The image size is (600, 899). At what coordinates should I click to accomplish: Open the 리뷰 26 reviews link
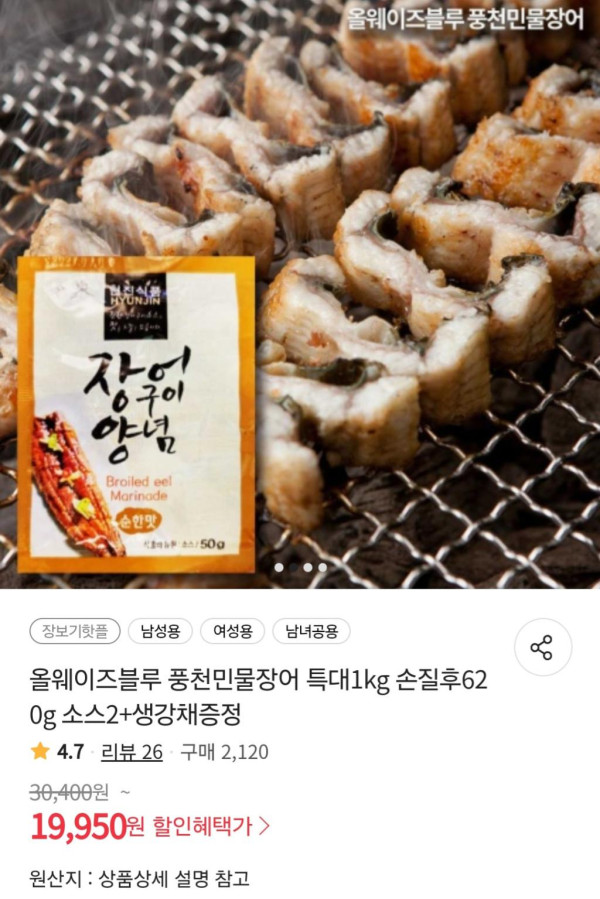pyautogui.click(x=130, y=752)
